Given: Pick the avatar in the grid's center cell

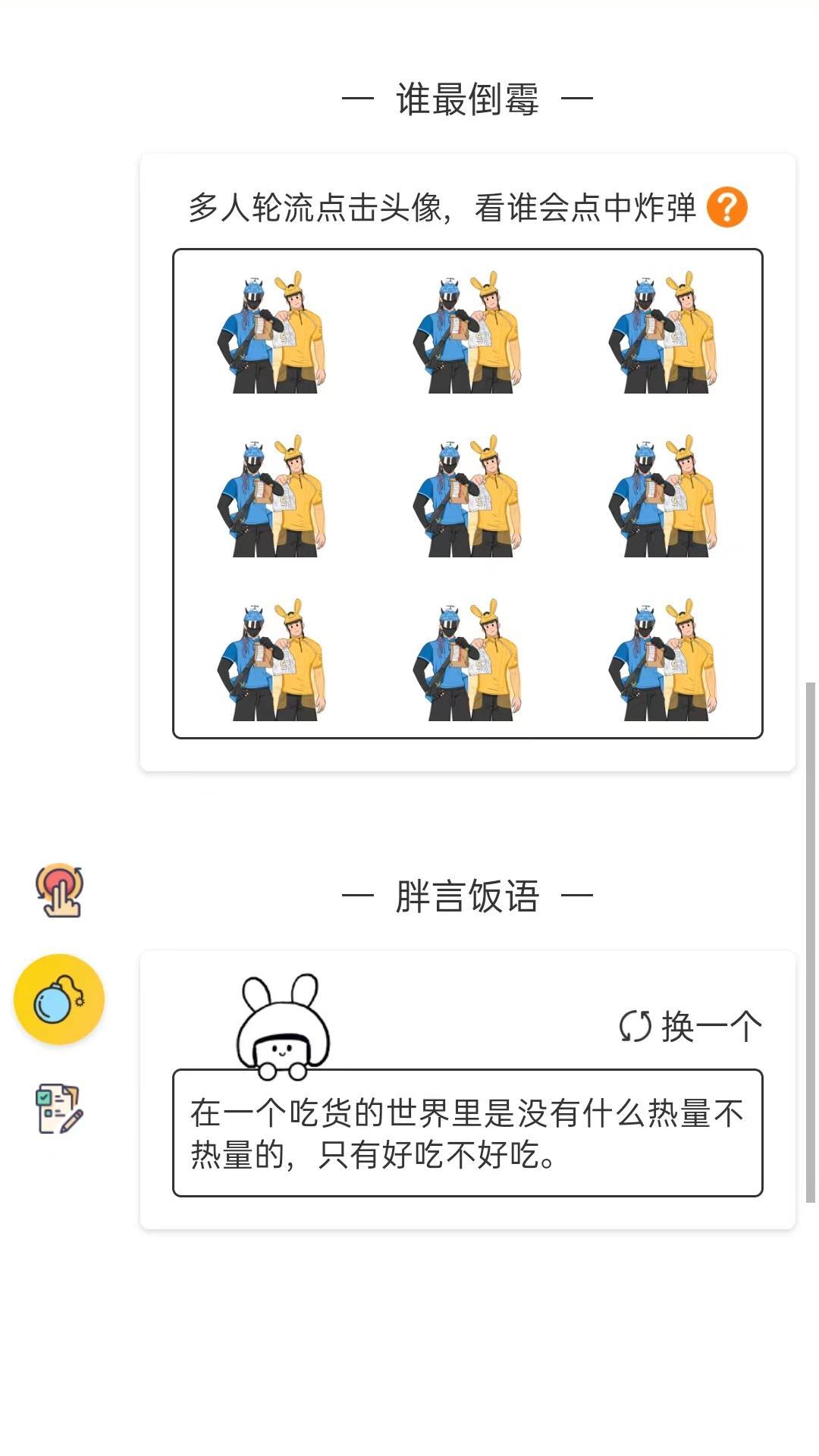Looking at the screenshot, I should [468, 495].
